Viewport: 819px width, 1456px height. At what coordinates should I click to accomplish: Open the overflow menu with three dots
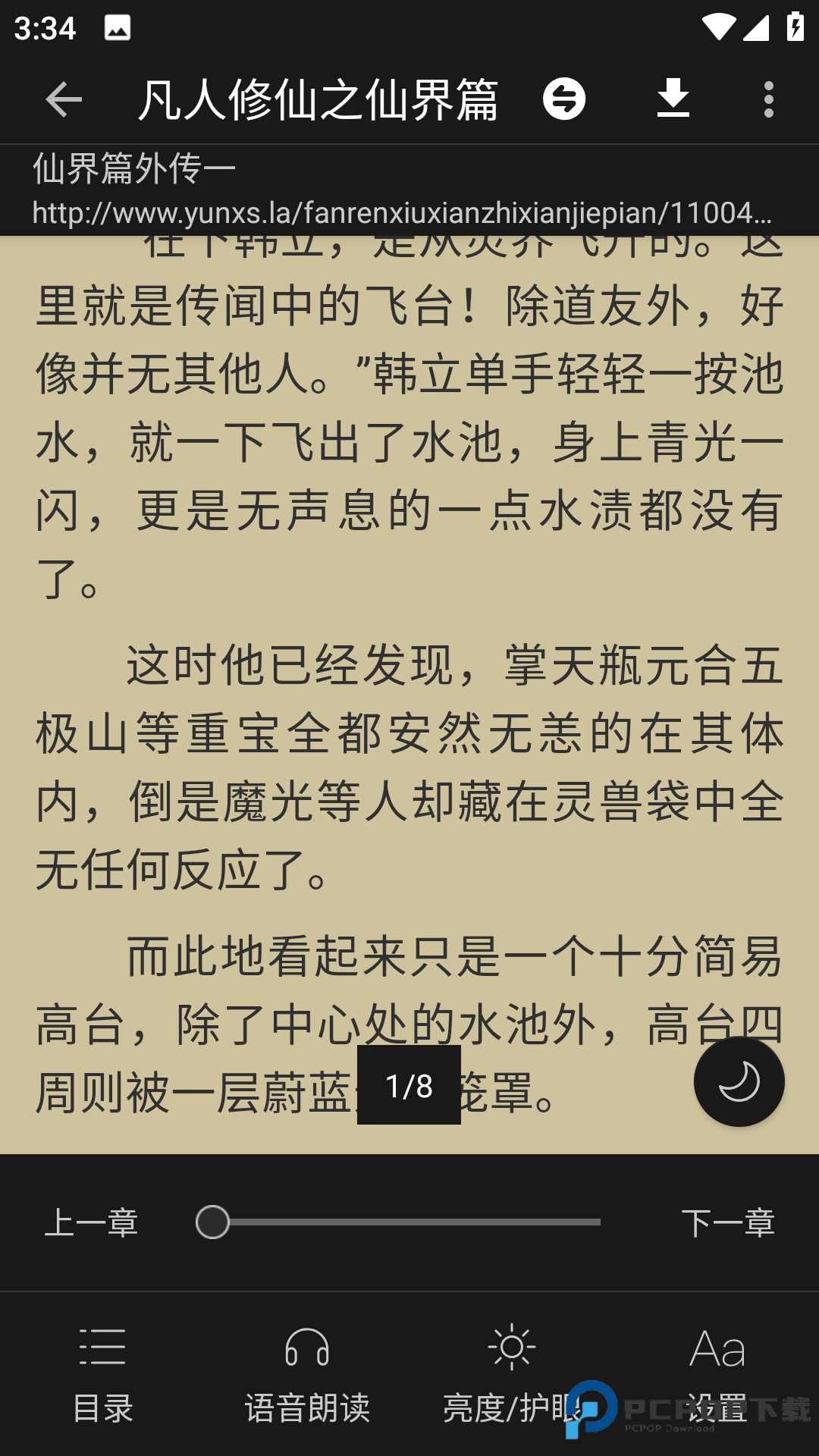pos(770,99)
